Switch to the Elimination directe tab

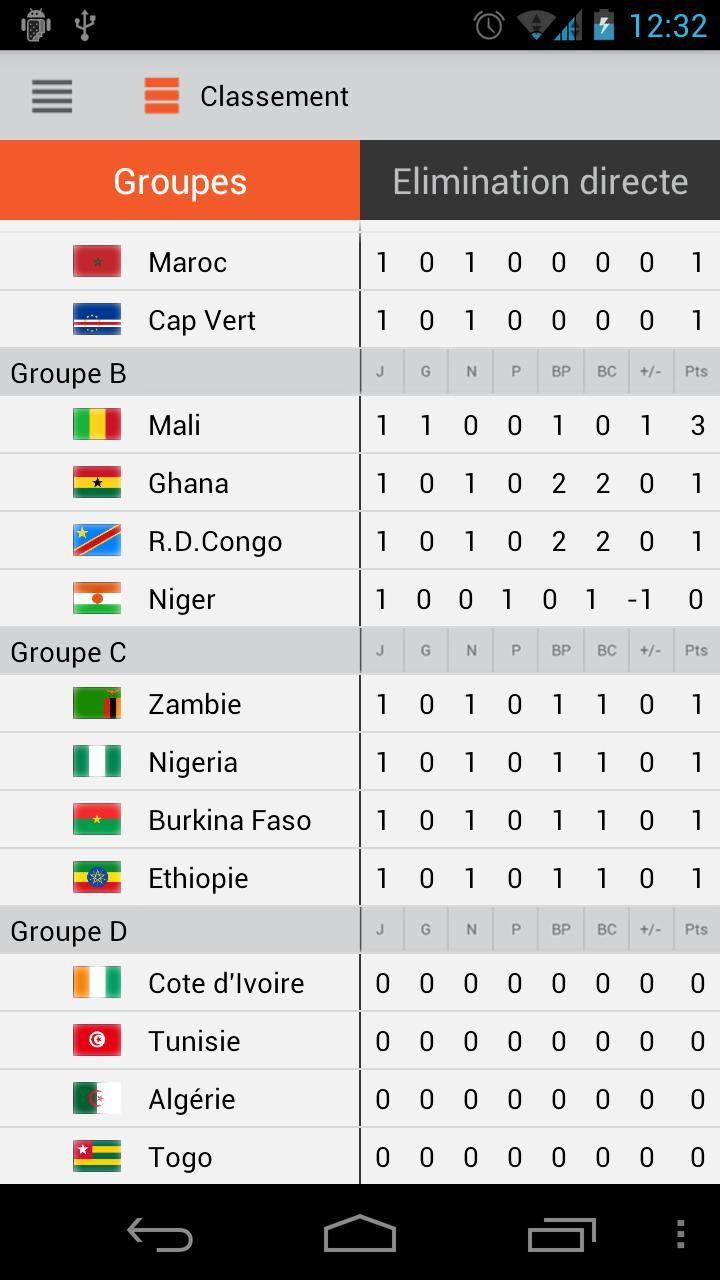coord(540,181)
